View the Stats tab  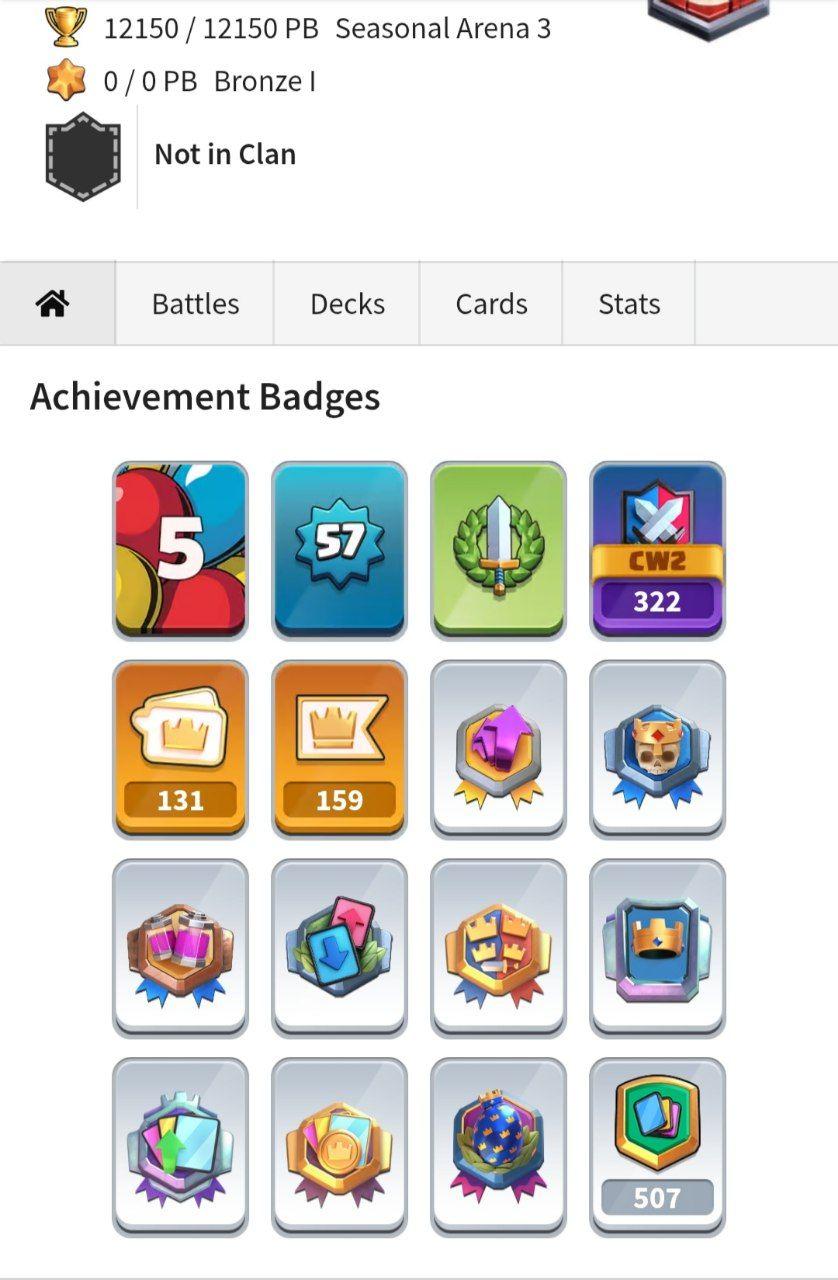point(629,304)
